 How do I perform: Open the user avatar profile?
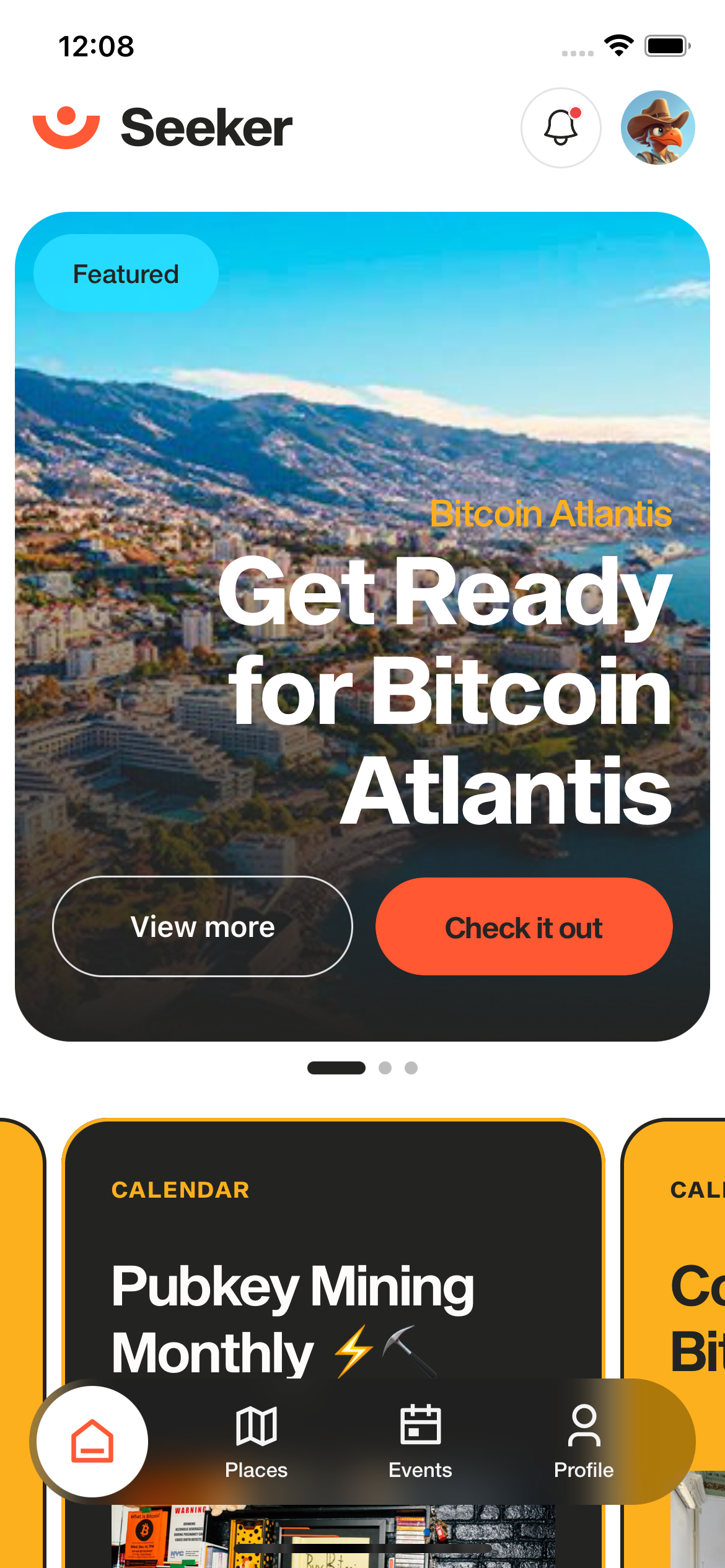pyautogui.click(x=657, y=128)
